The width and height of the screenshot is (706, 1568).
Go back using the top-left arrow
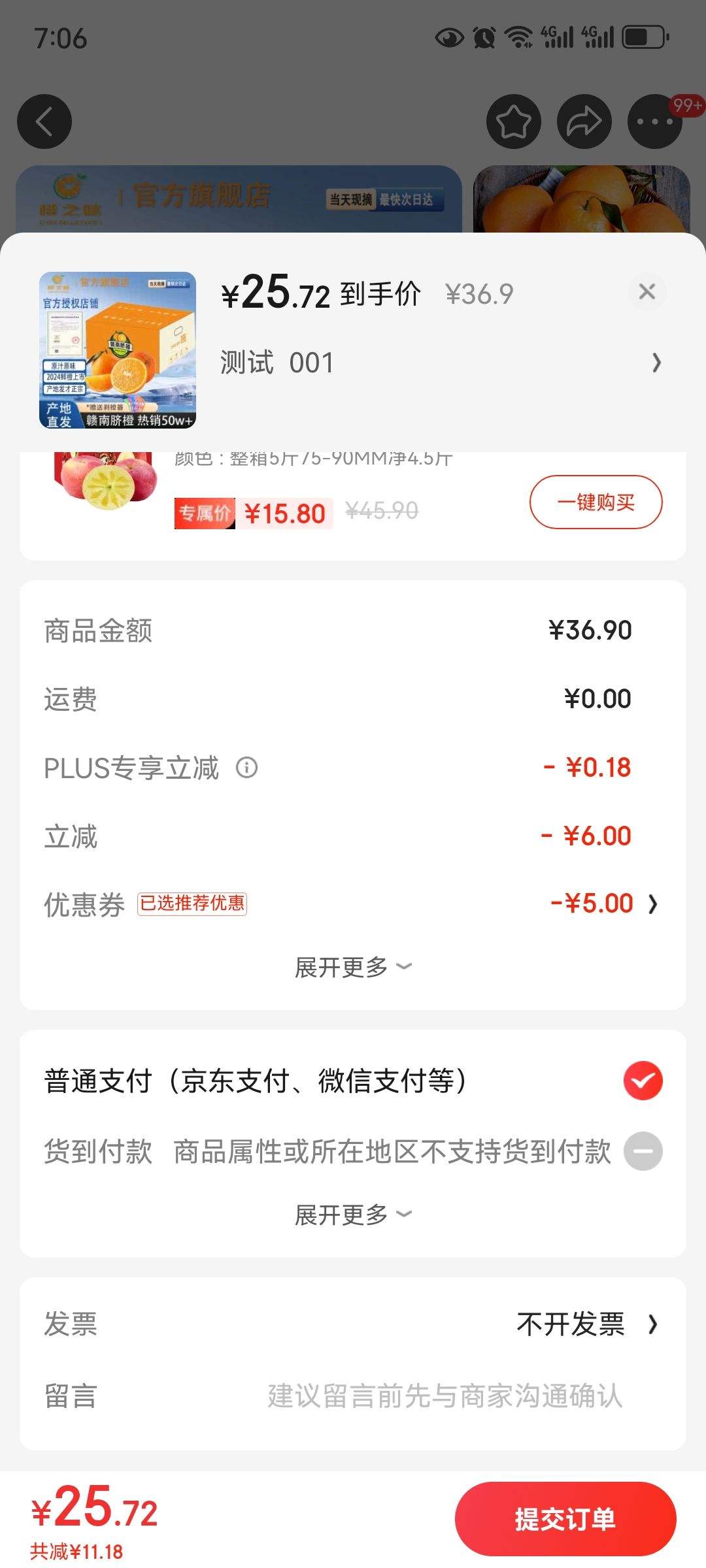(x=44, y=122)
